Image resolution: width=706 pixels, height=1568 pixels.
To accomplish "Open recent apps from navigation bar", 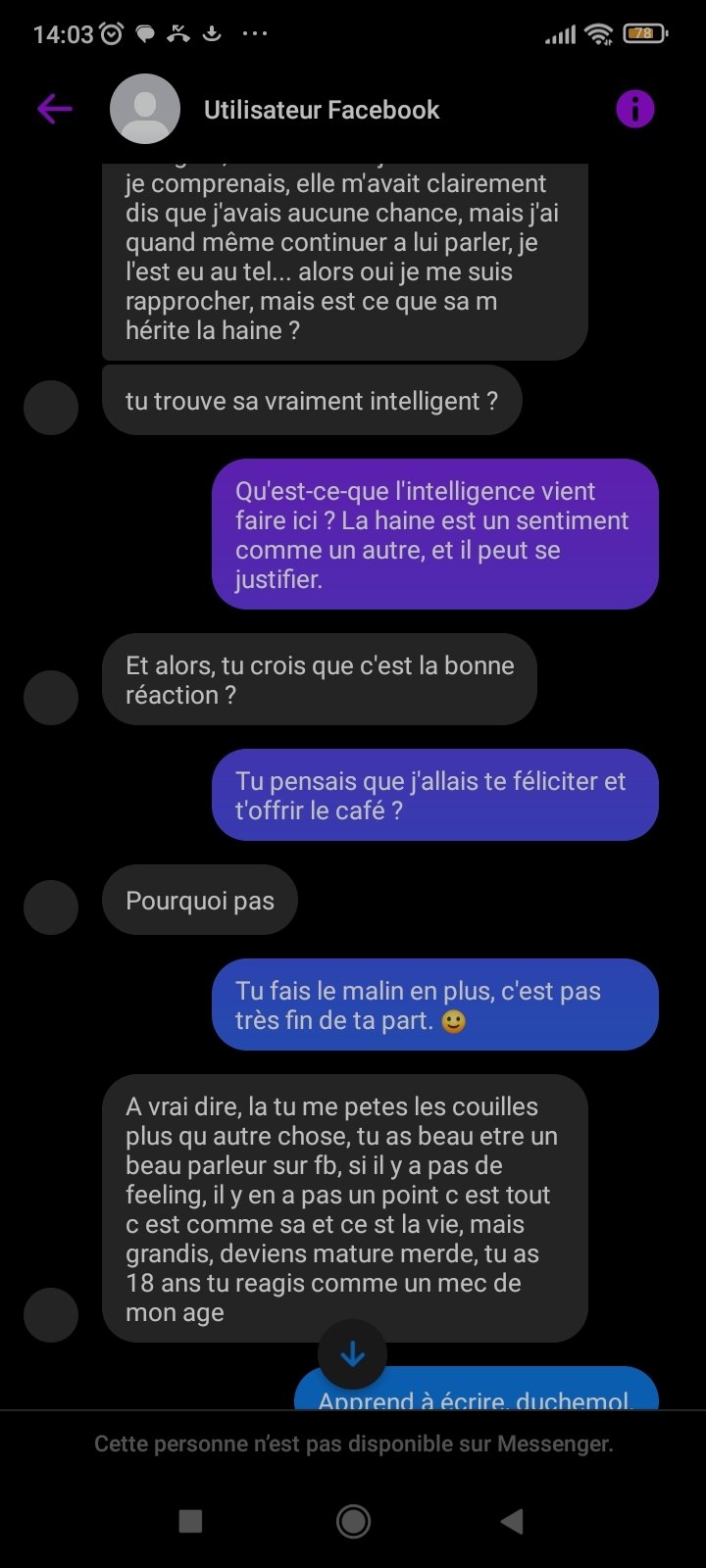I will tap(190, 1520).
